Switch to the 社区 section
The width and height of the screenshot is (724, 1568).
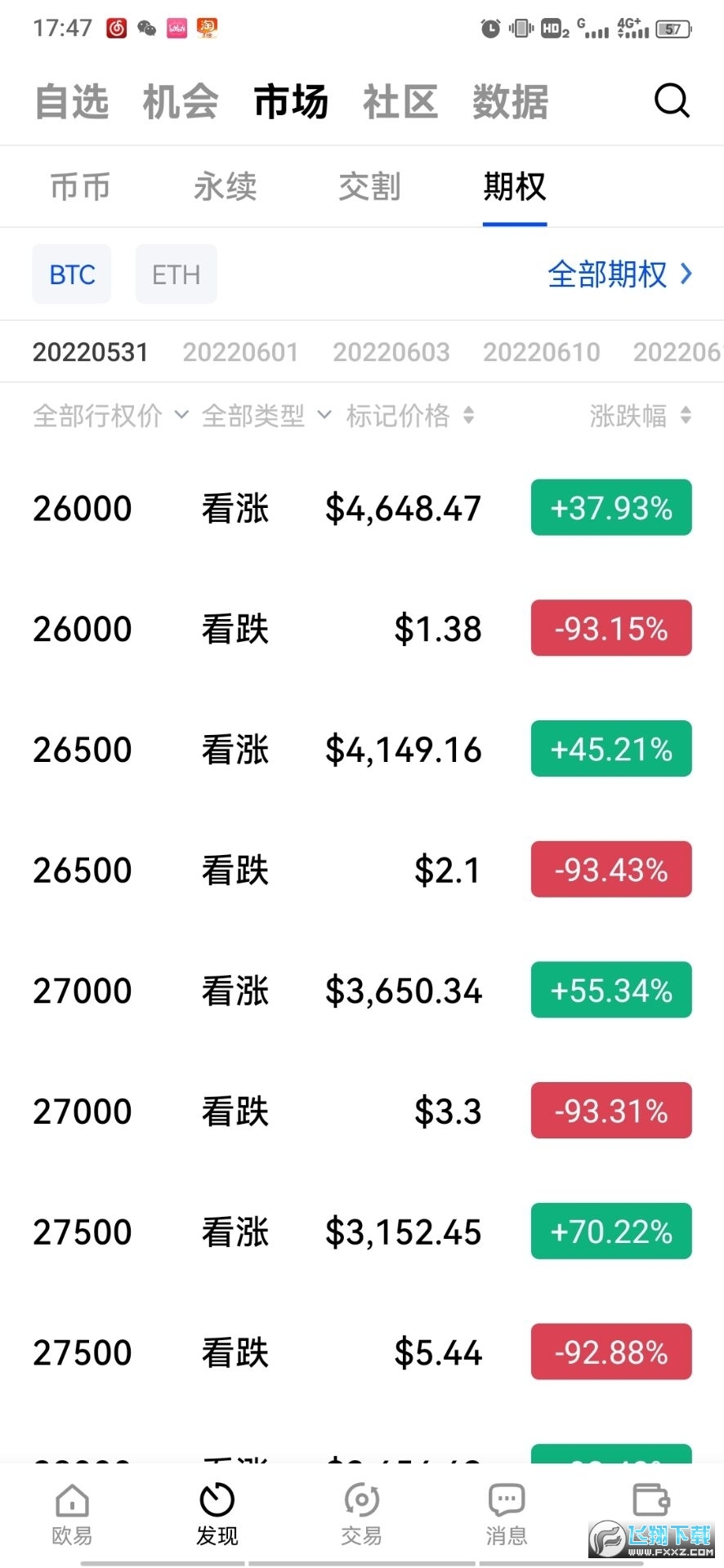pyautogui.click(x=400, y=101)
